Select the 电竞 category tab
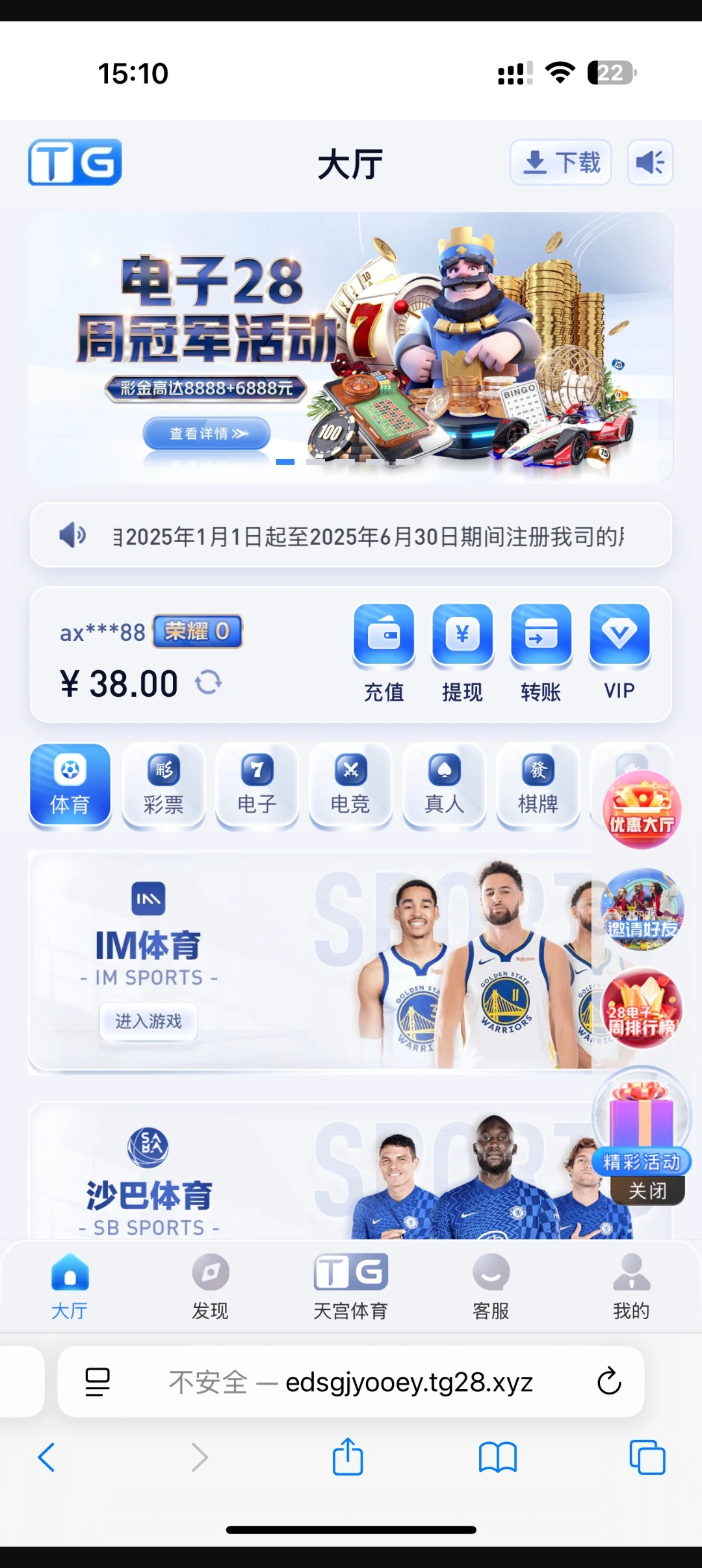 pos(350,785)
